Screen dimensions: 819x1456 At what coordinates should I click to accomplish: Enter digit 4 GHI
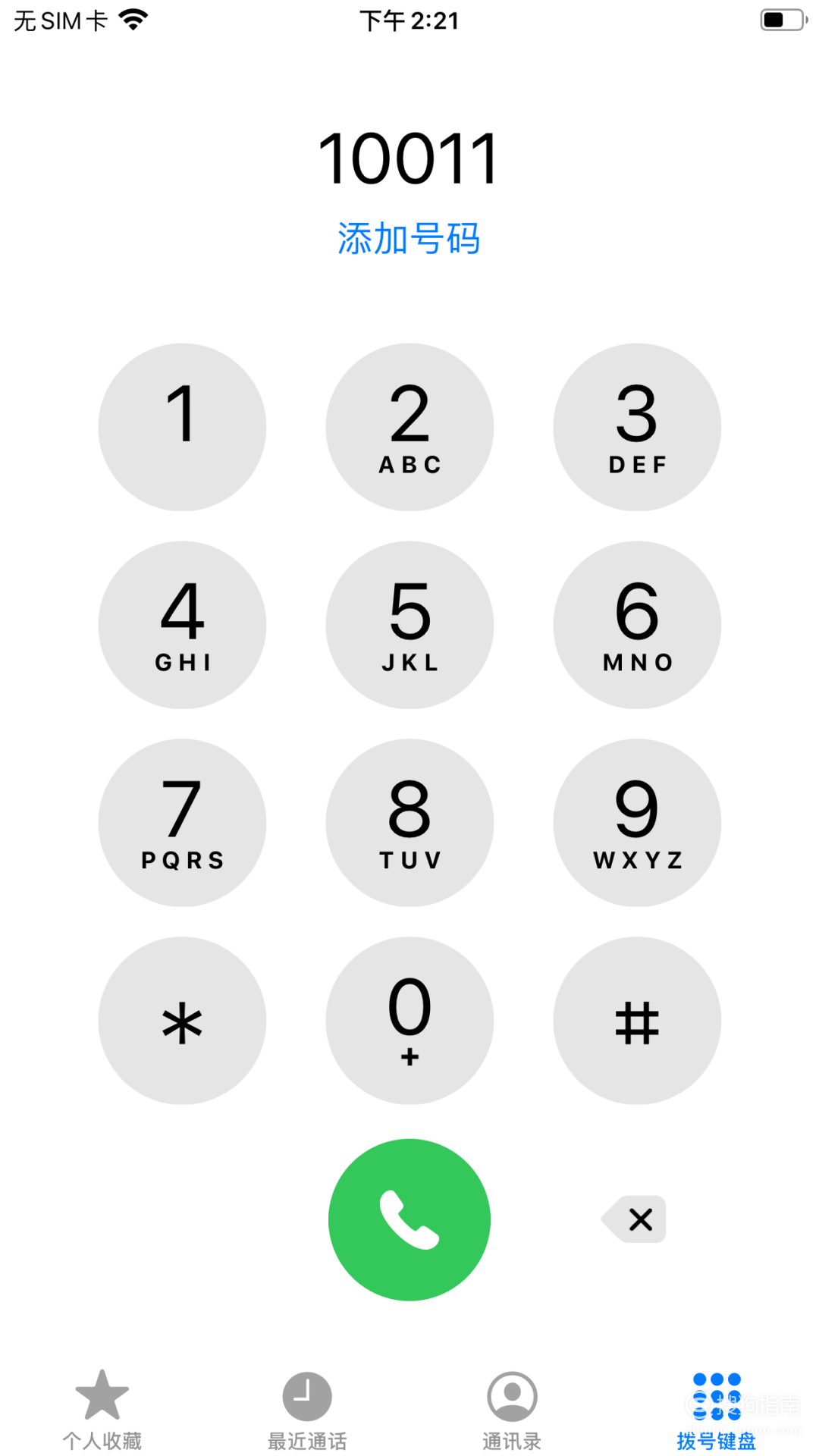[x=182, y=625]
